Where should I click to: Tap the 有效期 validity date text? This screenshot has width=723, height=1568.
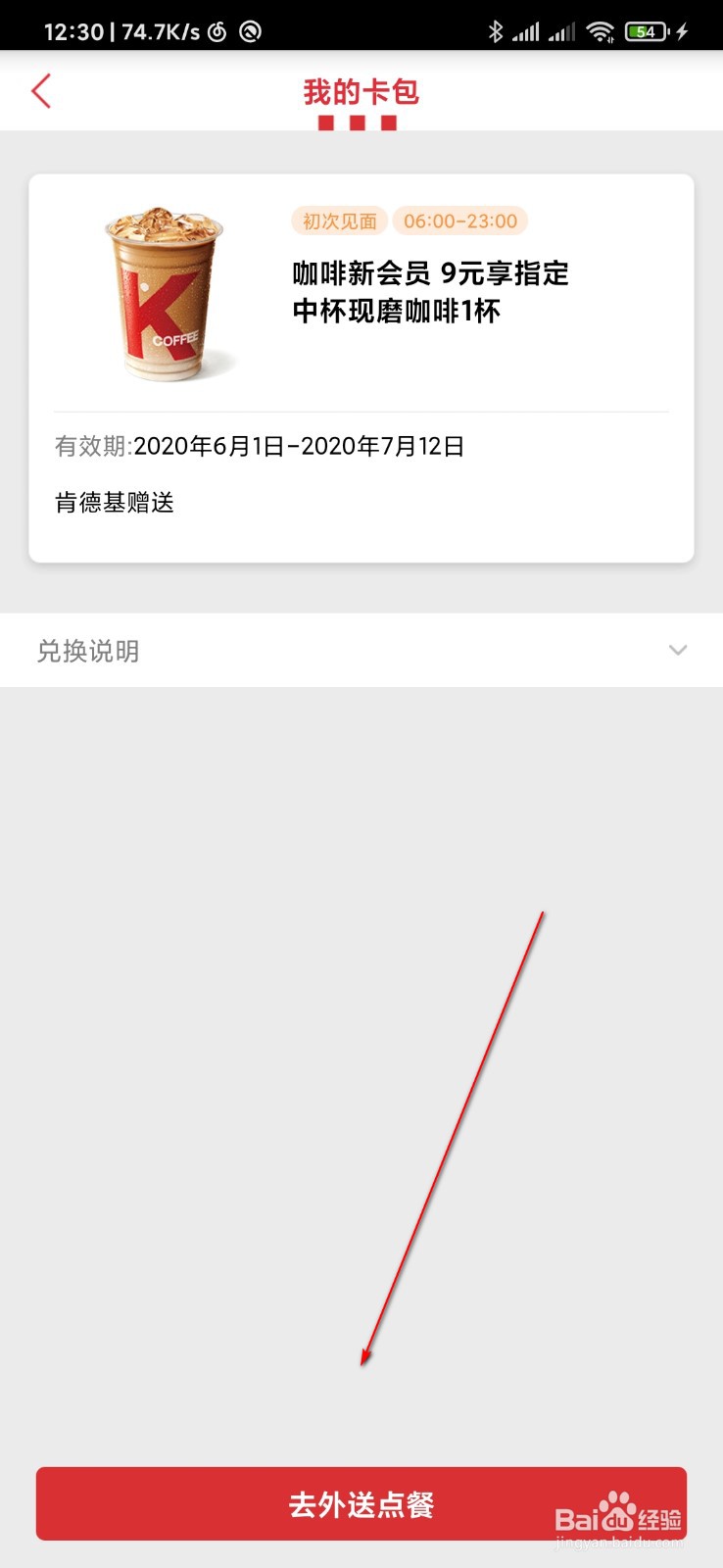pos(260,446)
